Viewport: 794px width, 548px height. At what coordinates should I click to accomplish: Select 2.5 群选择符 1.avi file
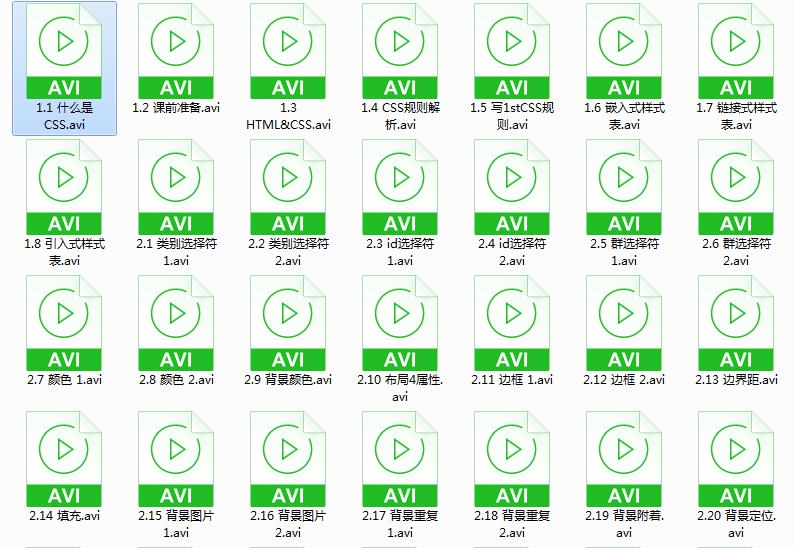pos(624,188)
